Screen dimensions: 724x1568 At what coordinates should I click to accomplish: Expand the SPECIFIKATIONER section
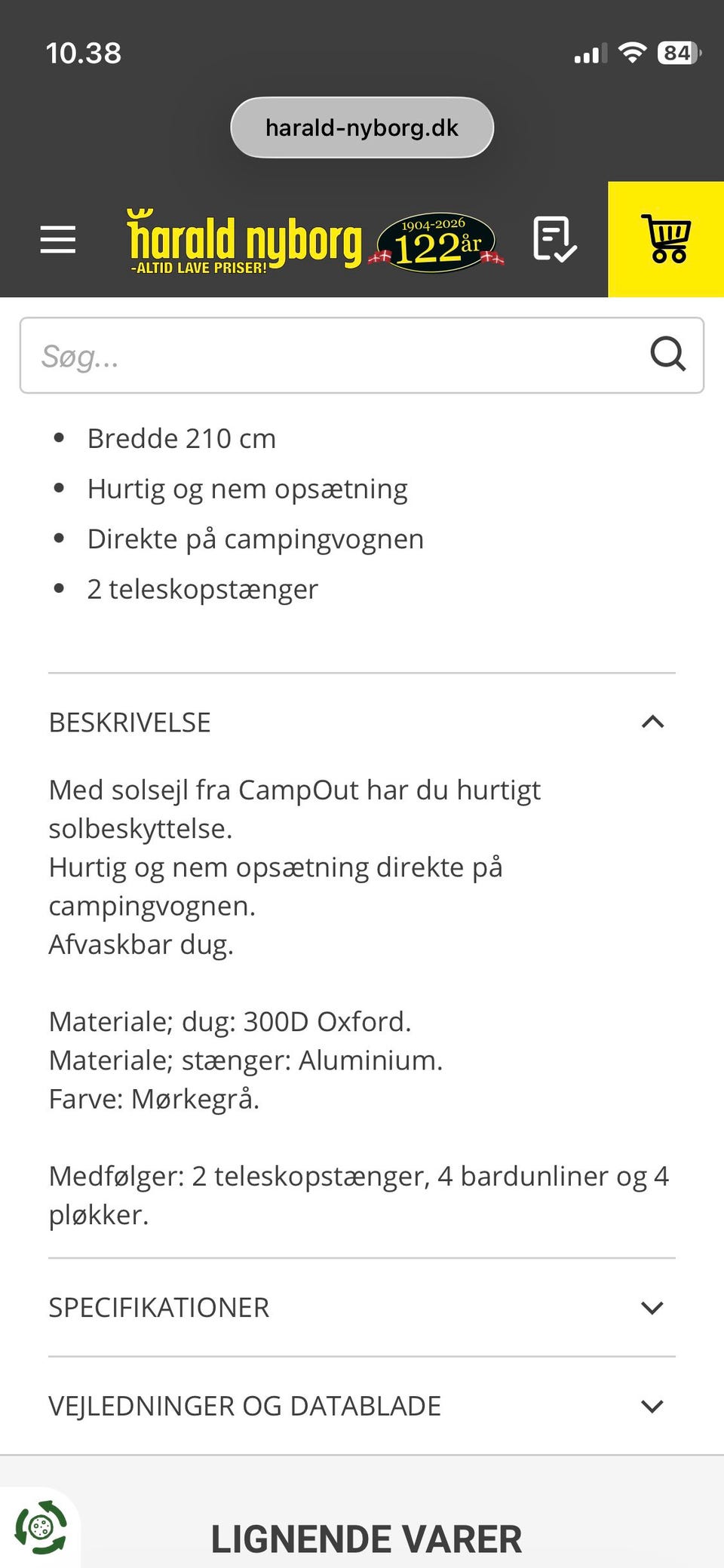(x=653, y=1306)
